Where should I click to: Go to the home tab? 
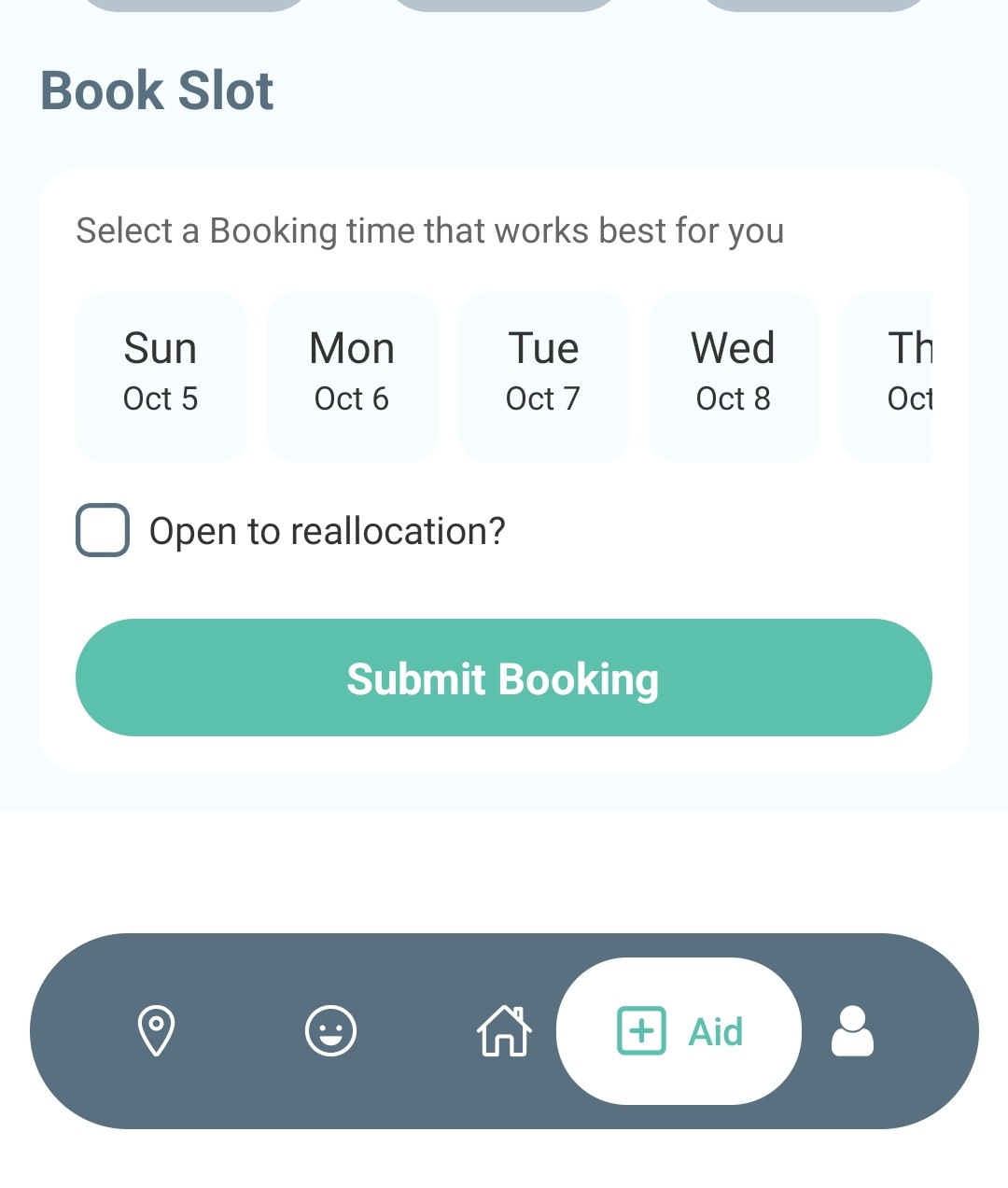click(504, 1030)
